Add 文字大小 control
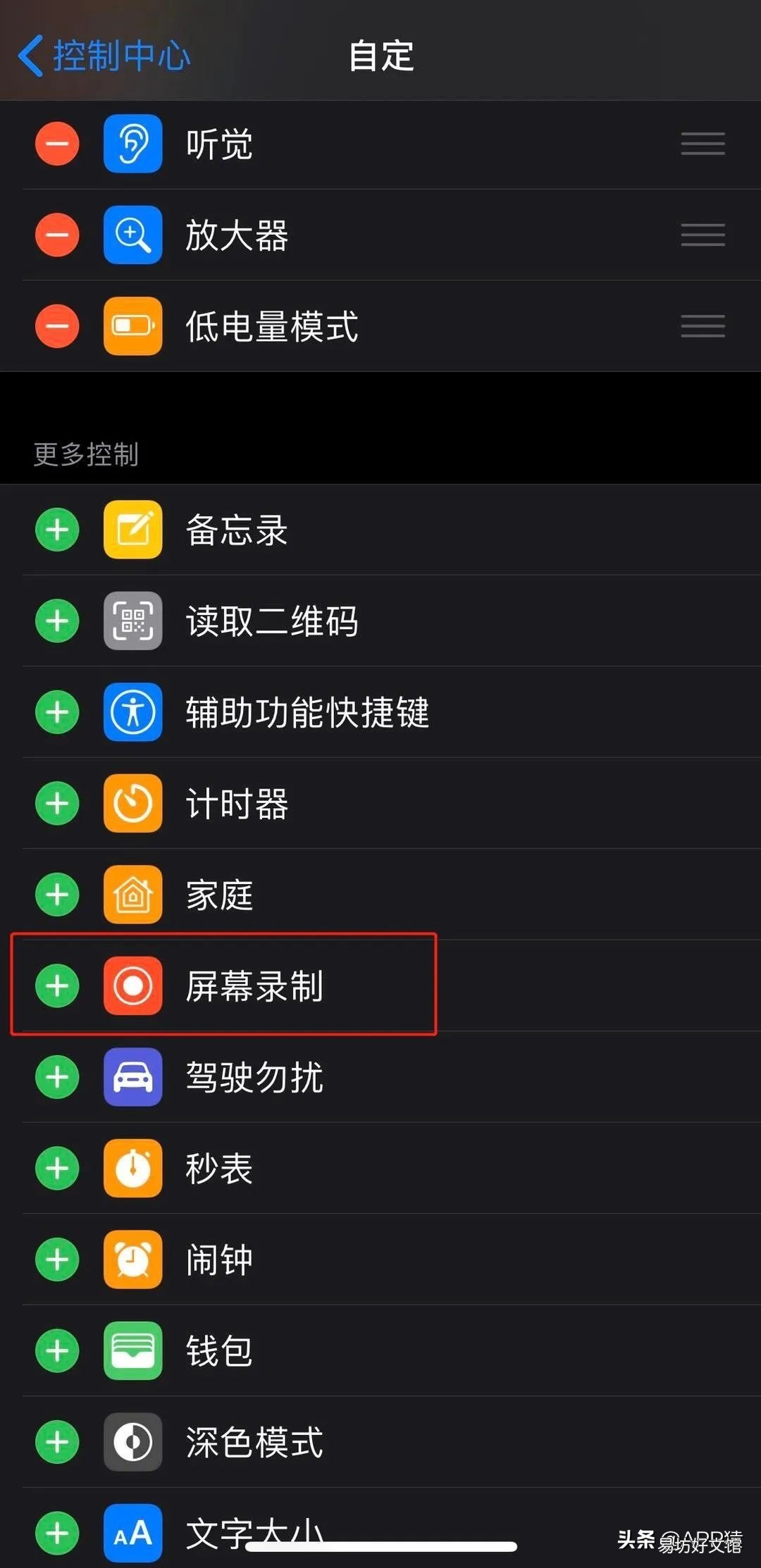 click(x=57, y=1533)
